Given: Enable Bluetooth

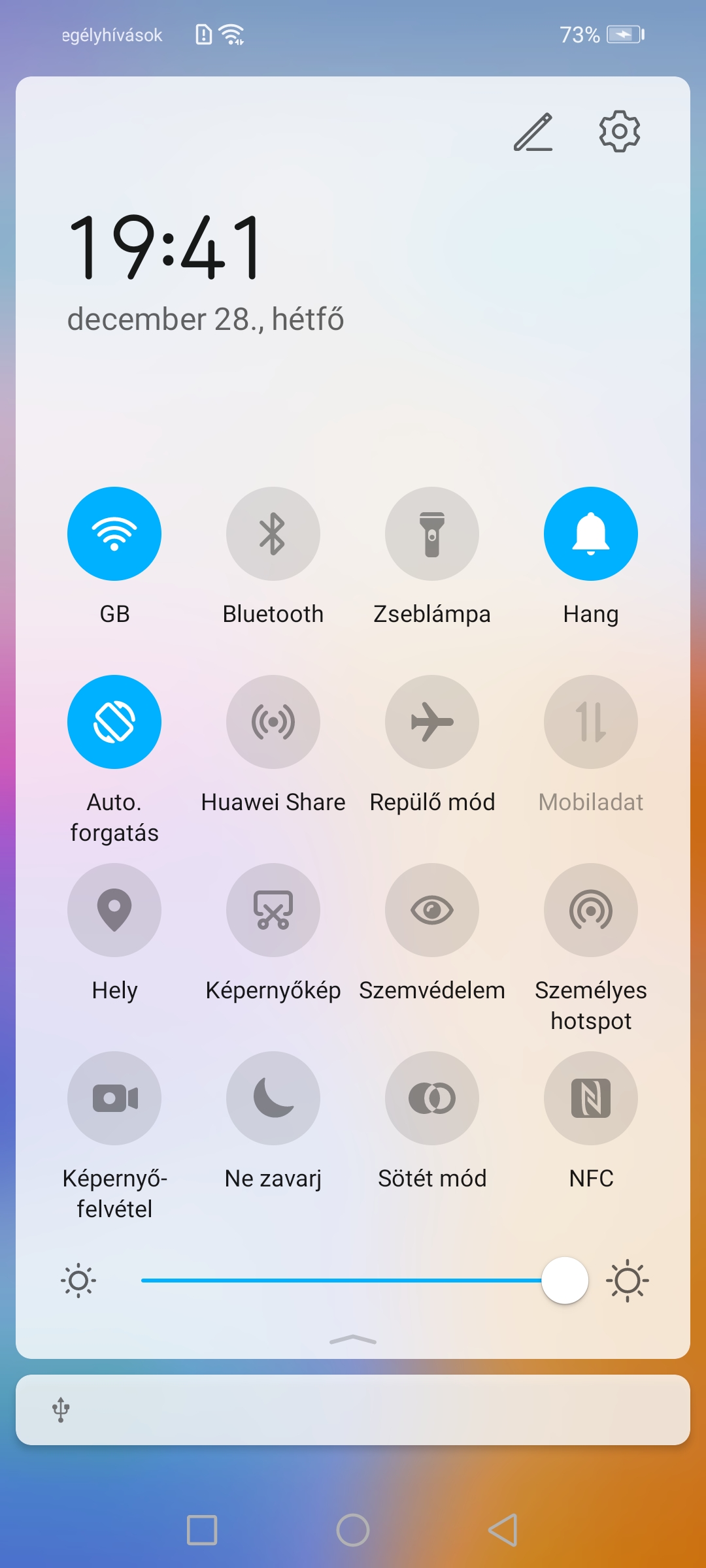Looking at the screenshot, I should point(273,534).
